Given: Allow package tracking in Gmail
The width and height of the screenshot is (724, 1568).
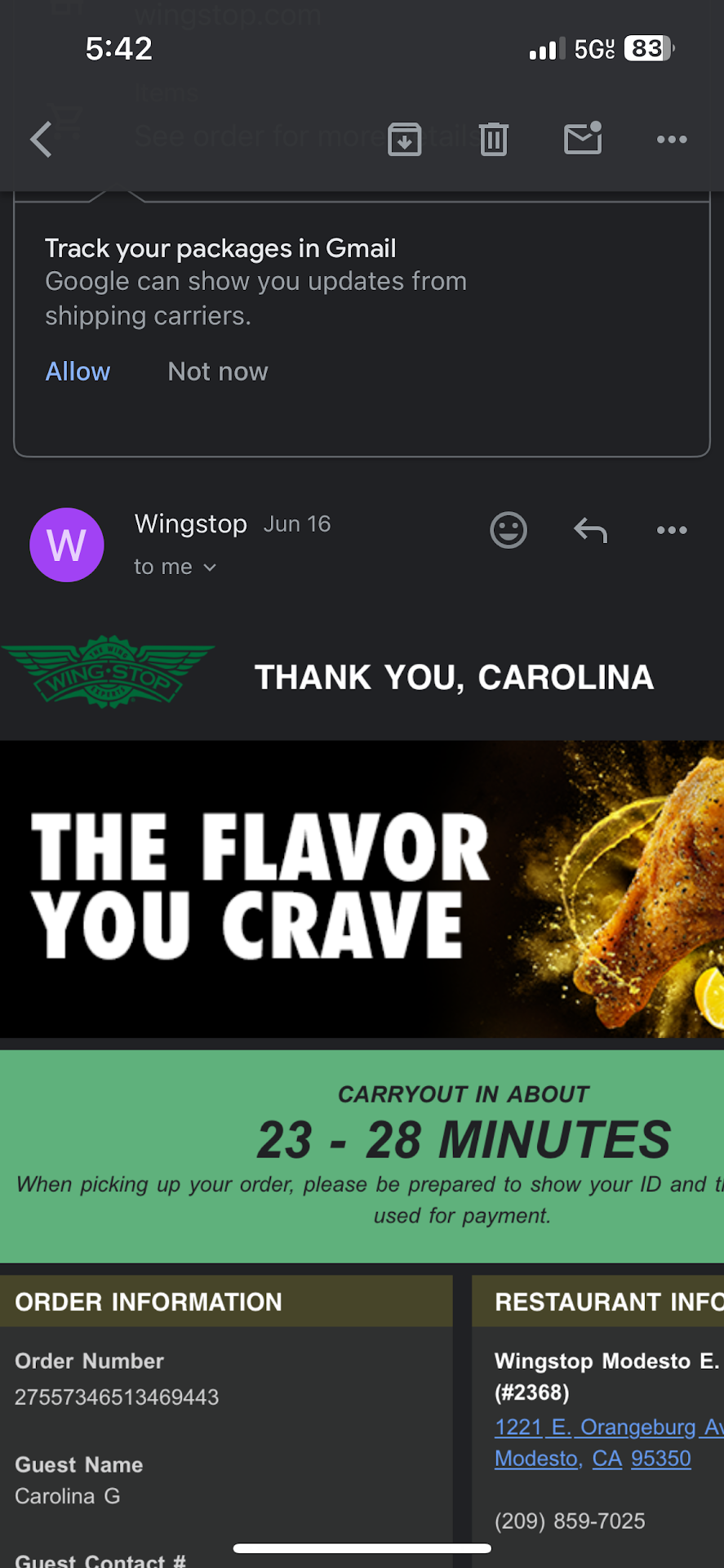Looking at the screenshot, I should tap(78, 372).
